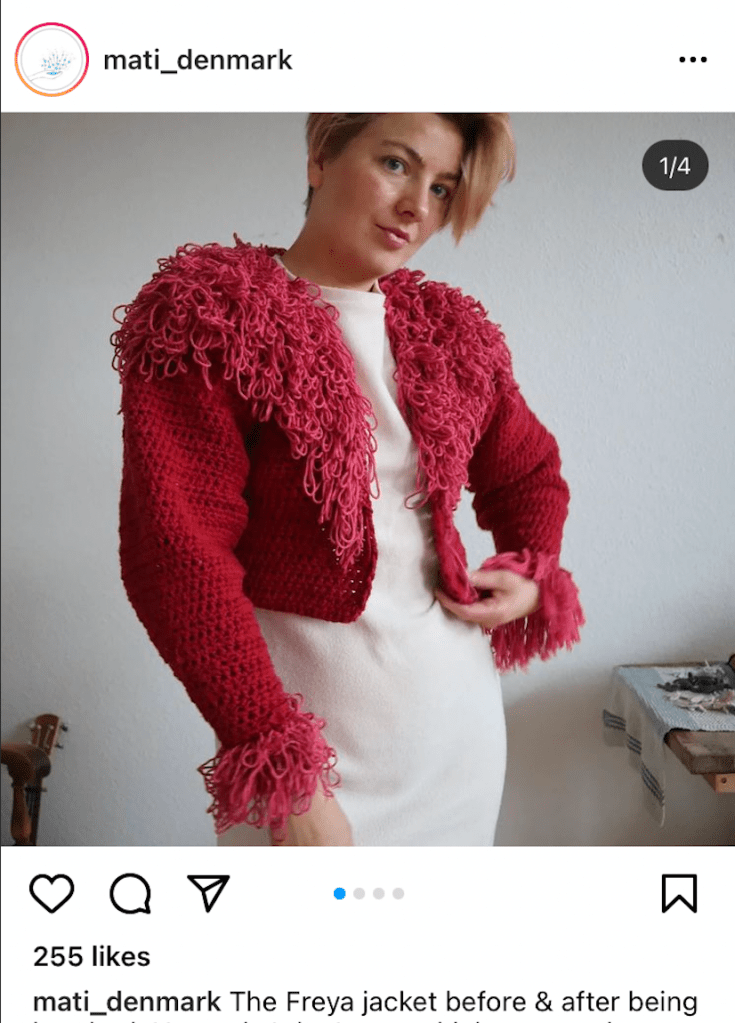Tap mati_denmark username in the caption

click(127, 1002)
